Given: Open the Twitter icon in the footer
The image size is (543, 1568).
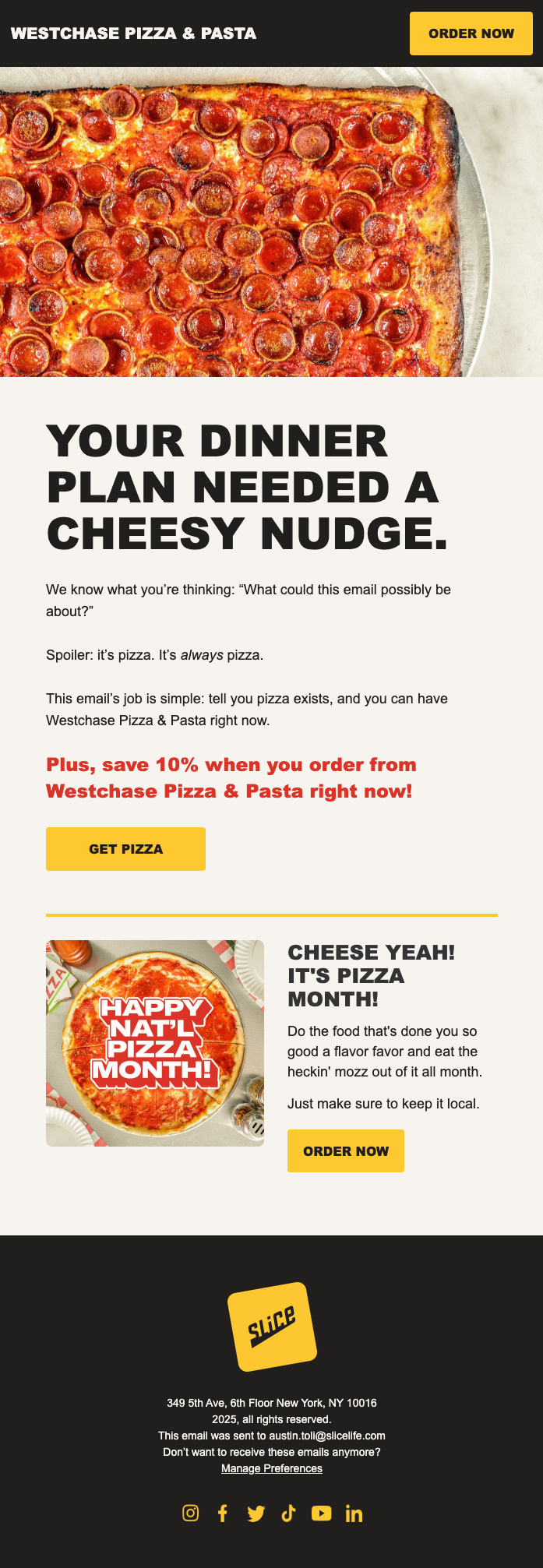Looking at the screenshot, I should pos(256,1513).
